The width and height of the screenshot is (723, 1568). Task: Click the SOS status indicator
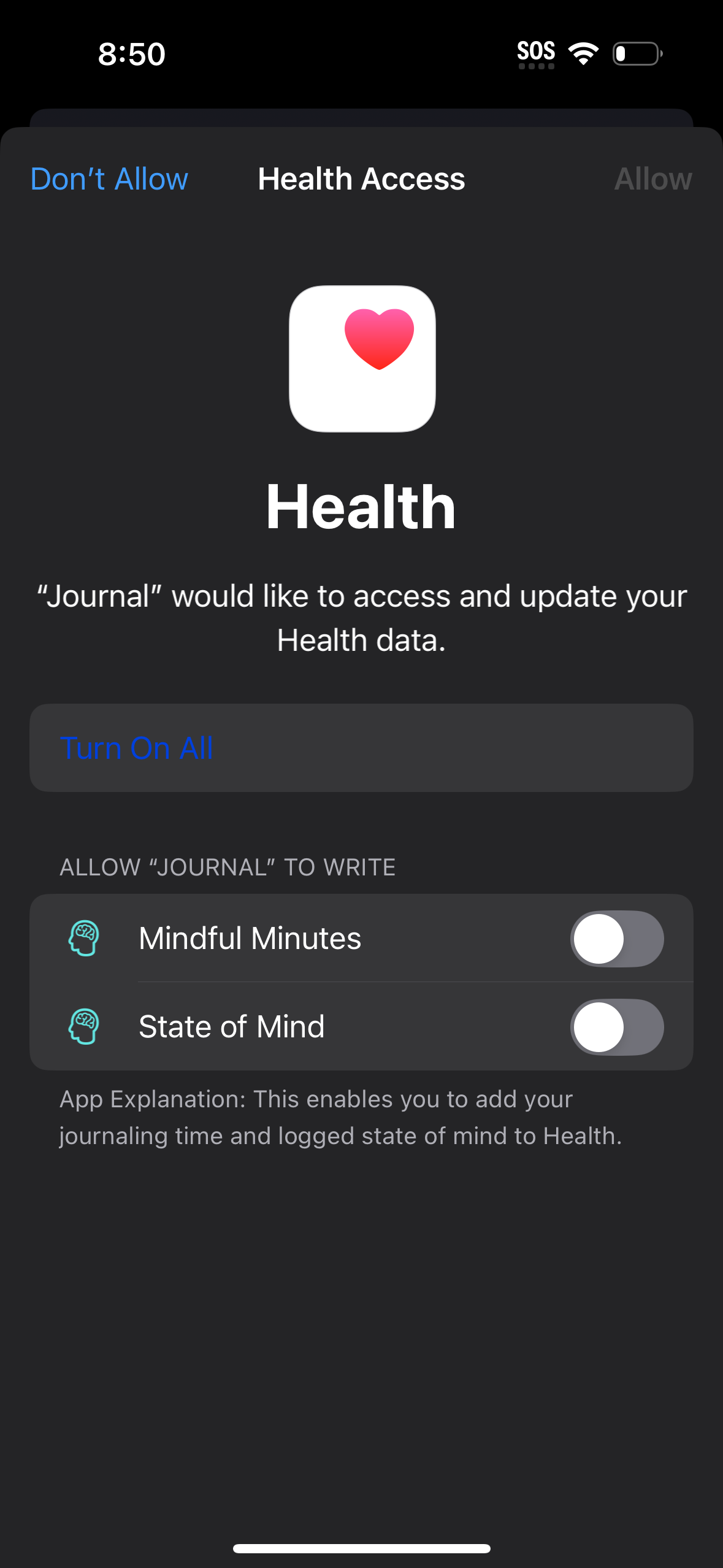(x=536, y=52)
